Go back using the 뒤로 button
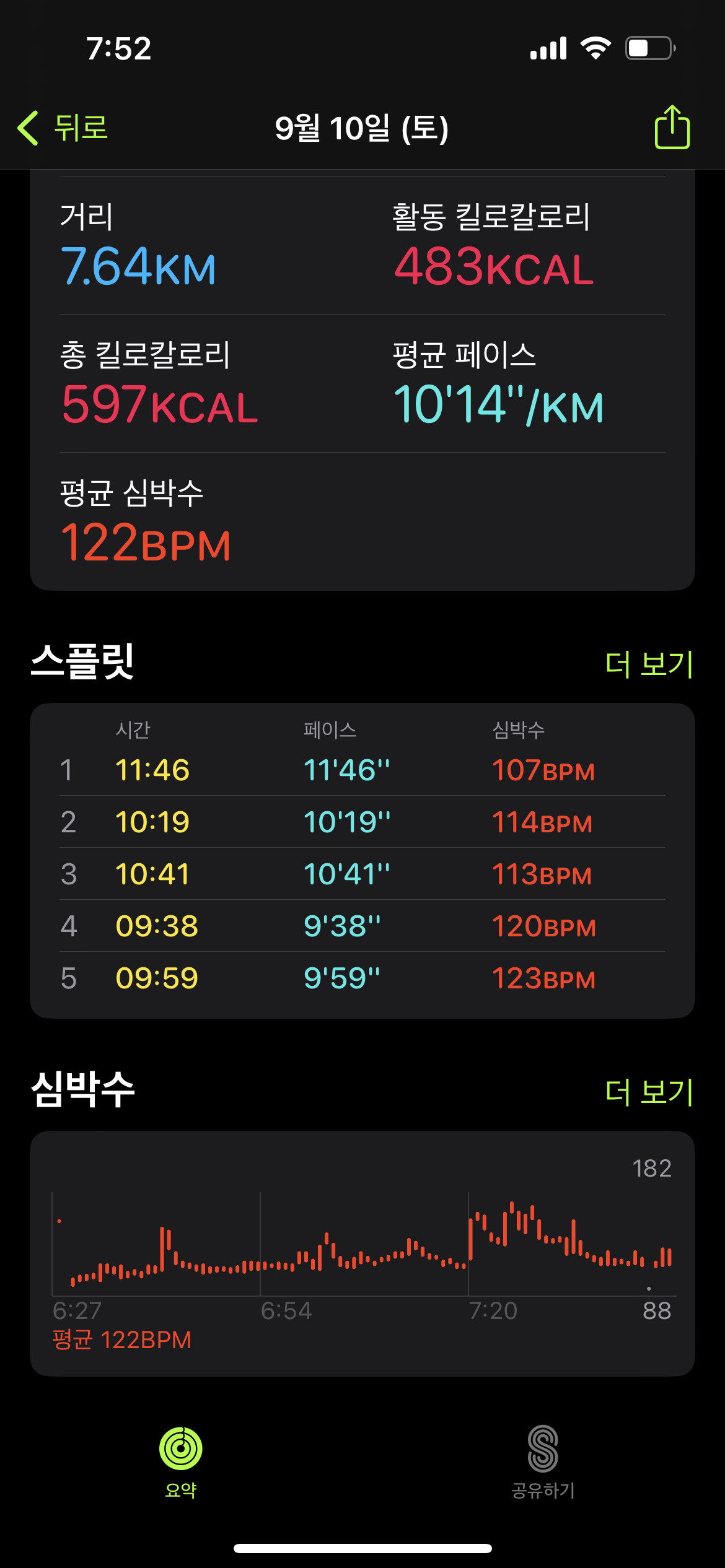725x1568 pixels. coord(63,128)
